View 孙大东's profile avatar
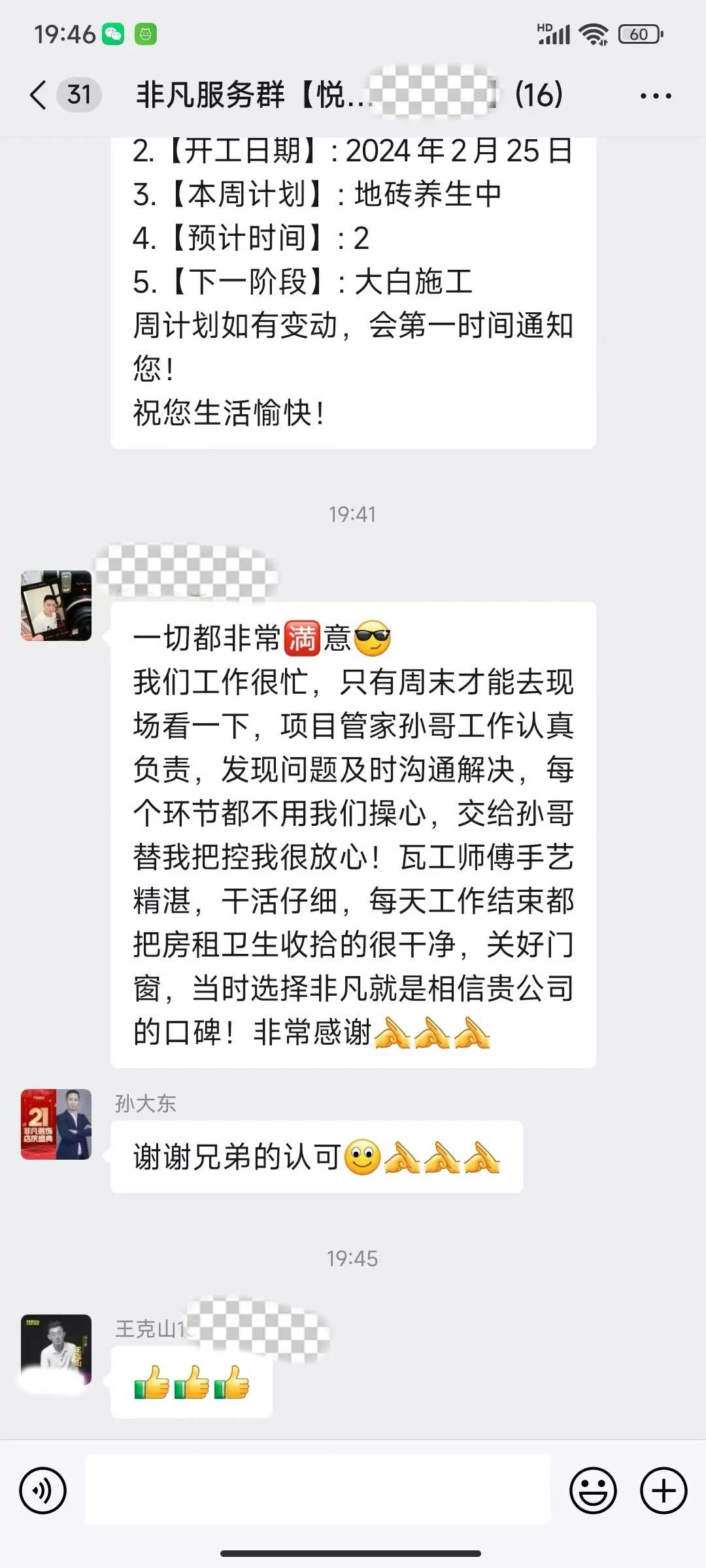This screenshot has width=706, height=1568. [x=56, y=1124]
